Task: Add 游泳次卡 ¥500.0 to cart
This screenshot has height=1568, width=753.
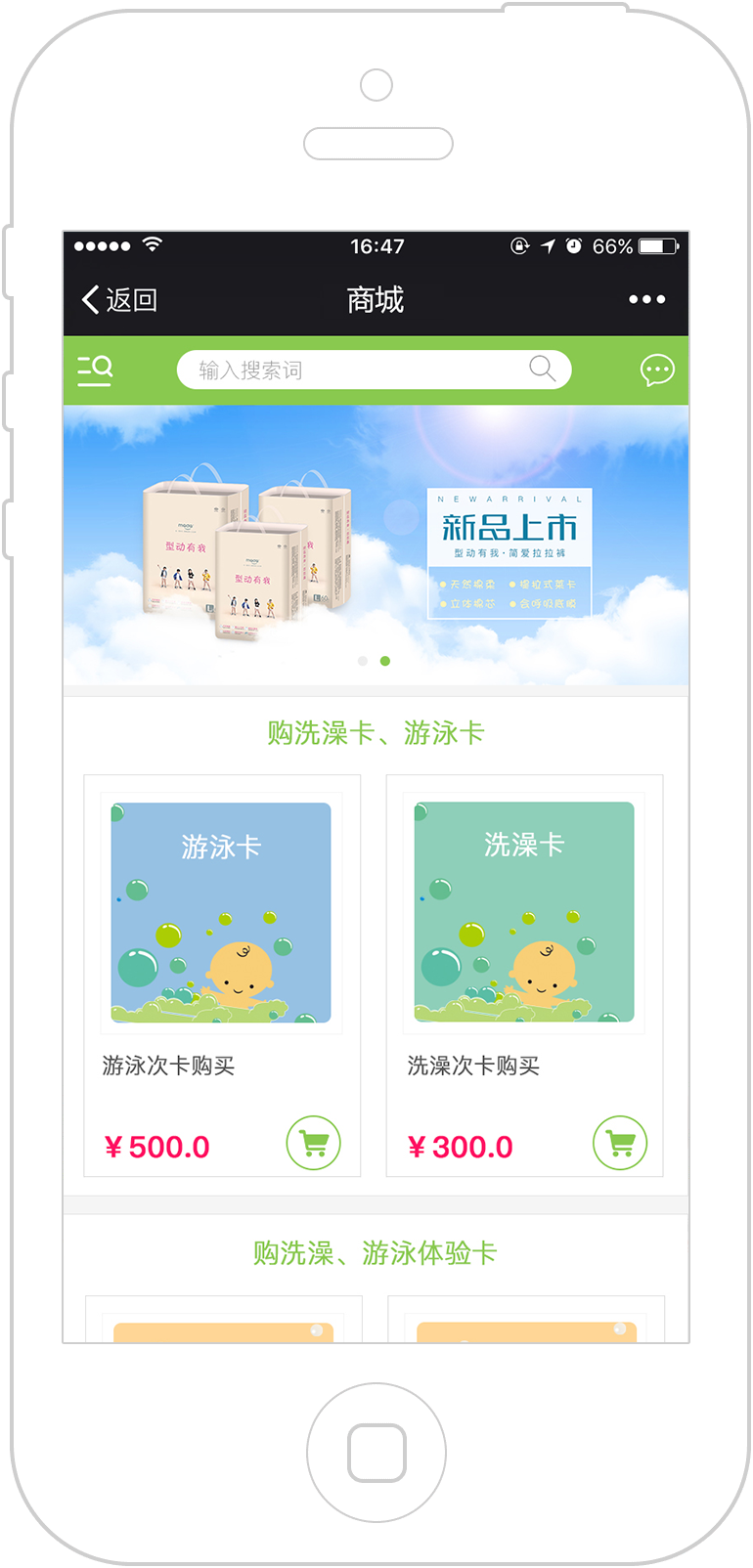Action: point(313,1143)
